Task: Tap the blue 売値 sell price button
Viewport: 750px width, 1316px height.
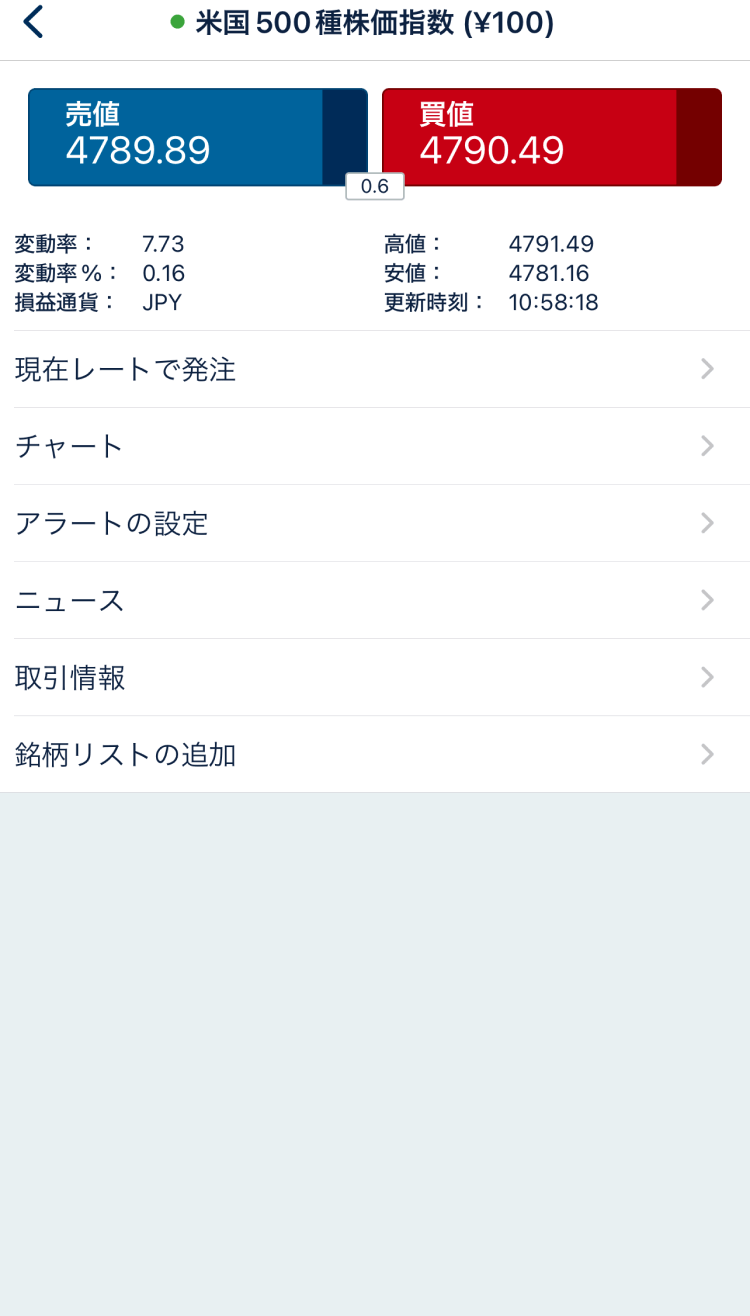Action: tap(197, 137)
